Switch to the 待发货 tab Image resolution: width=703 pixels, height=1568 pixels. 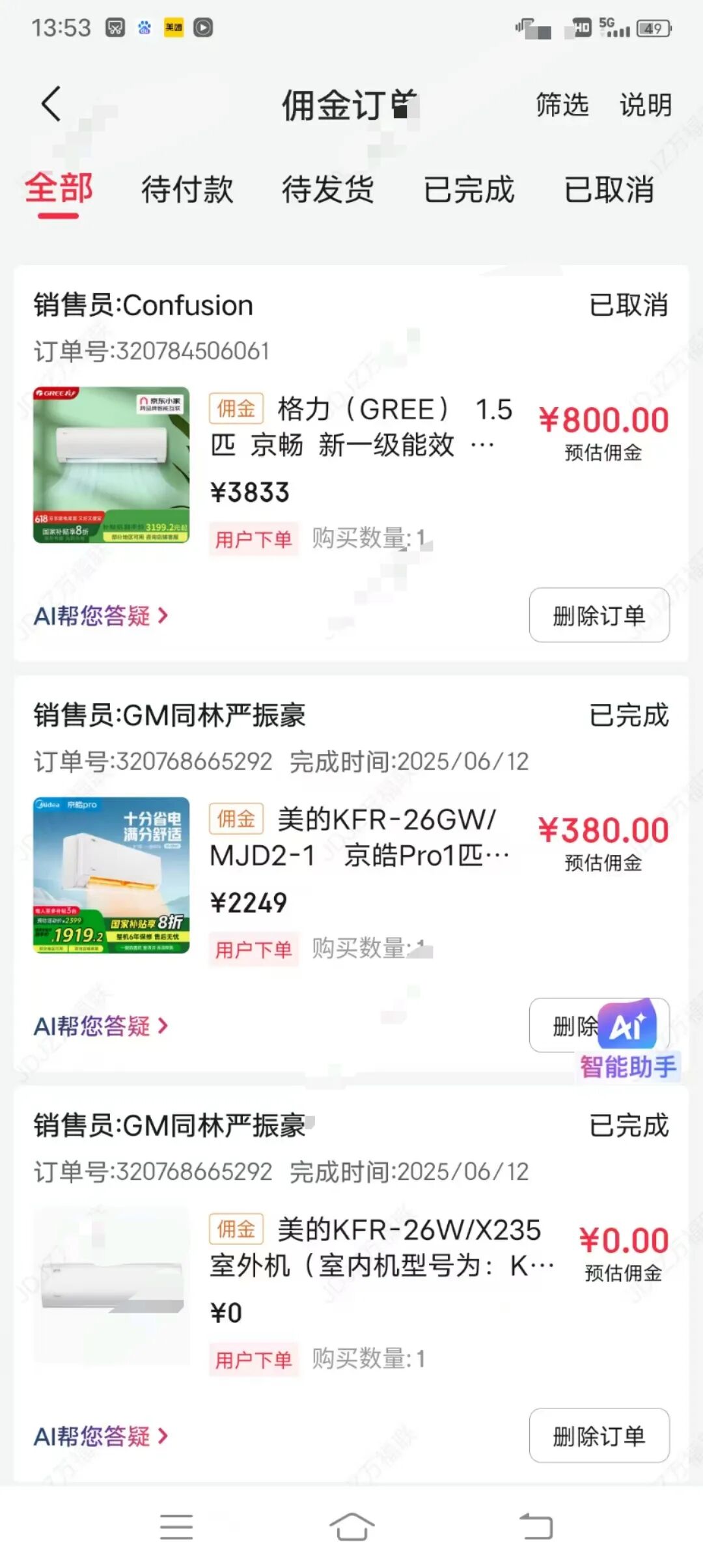point(328,189)
